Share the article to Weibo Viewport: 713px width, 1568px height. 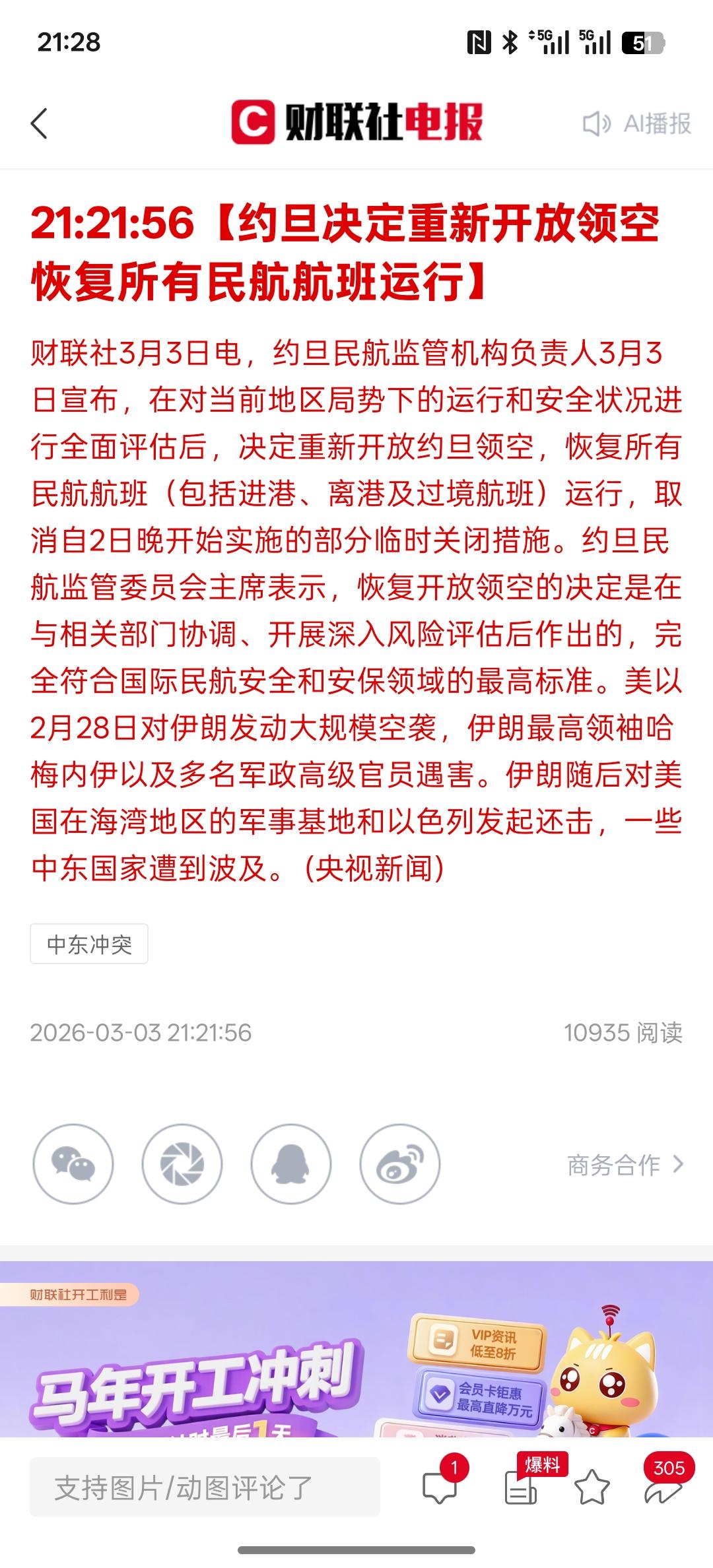pyautogui.click(x=399, y=1164)
